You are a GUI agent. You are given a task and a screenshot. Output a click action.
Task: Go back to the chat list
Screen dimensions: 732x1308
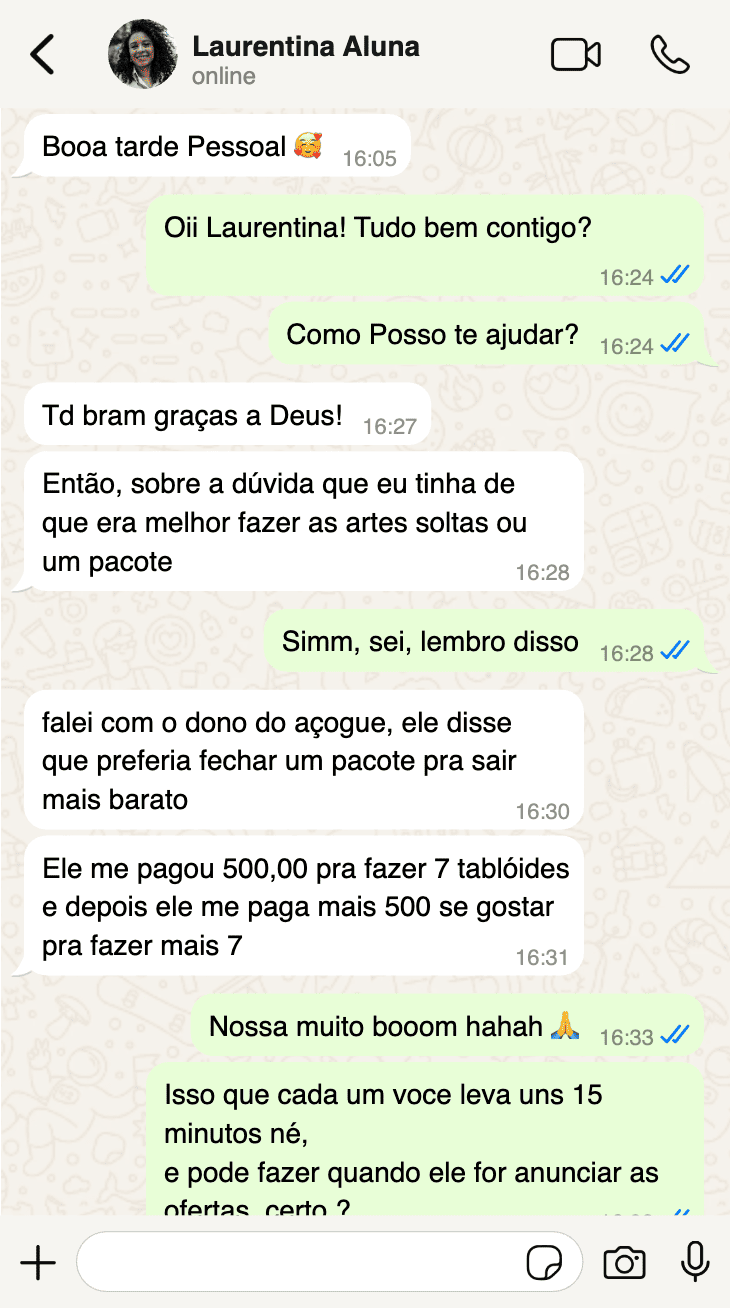pyautogui.click(x=42, y=54)
